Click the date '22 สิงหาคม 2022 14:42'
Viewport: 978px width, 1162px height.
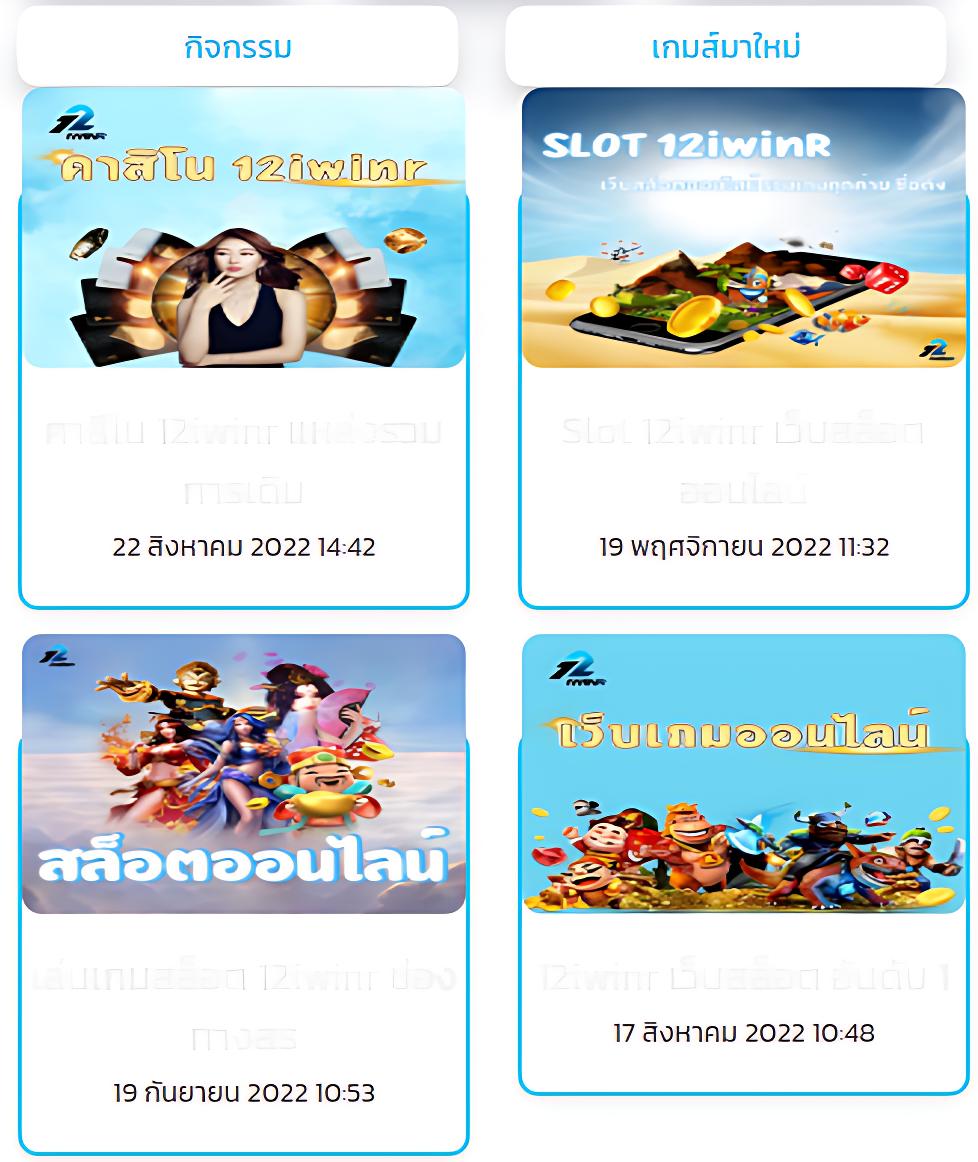click(244, 546)
